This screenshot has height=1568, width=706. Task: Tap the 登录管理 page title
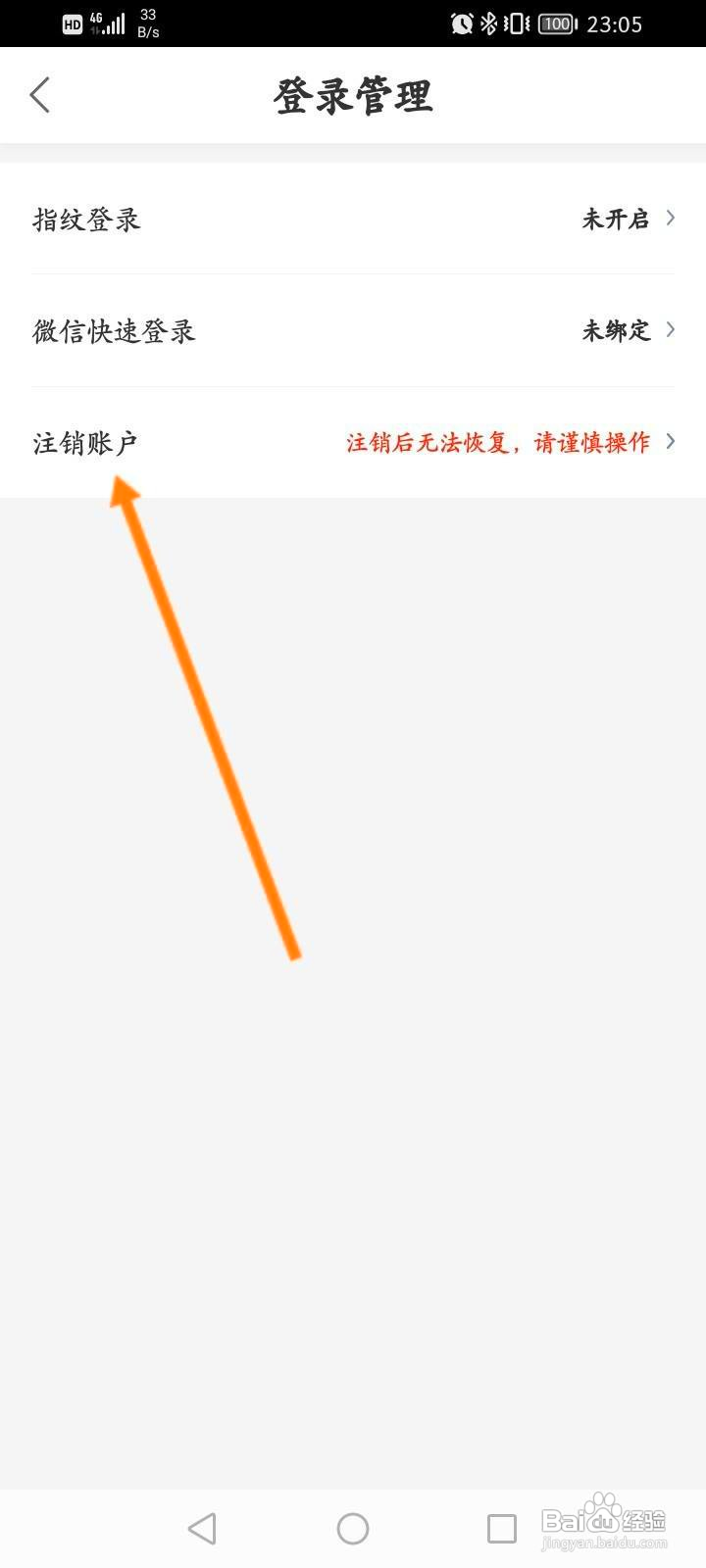353,95
